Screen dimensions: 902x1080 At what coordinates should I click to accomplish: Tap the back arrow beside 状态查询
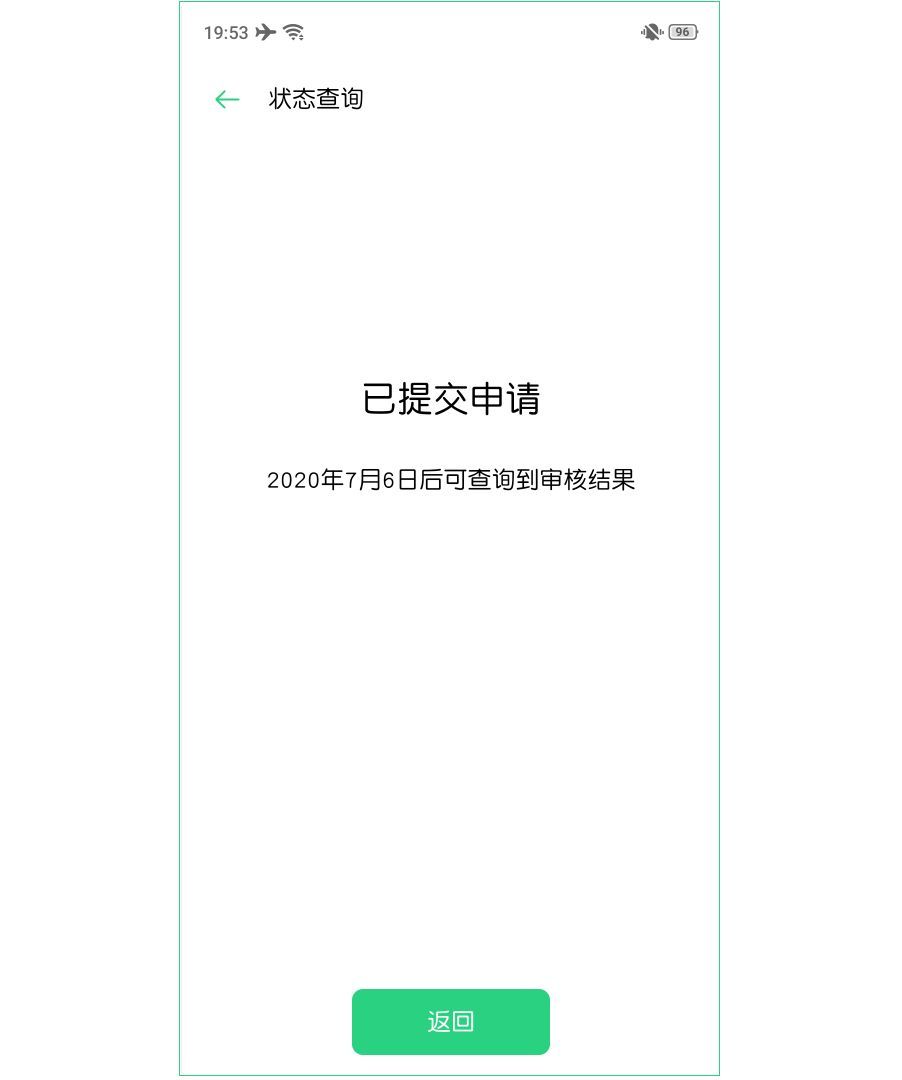click(x=227, y=99)
